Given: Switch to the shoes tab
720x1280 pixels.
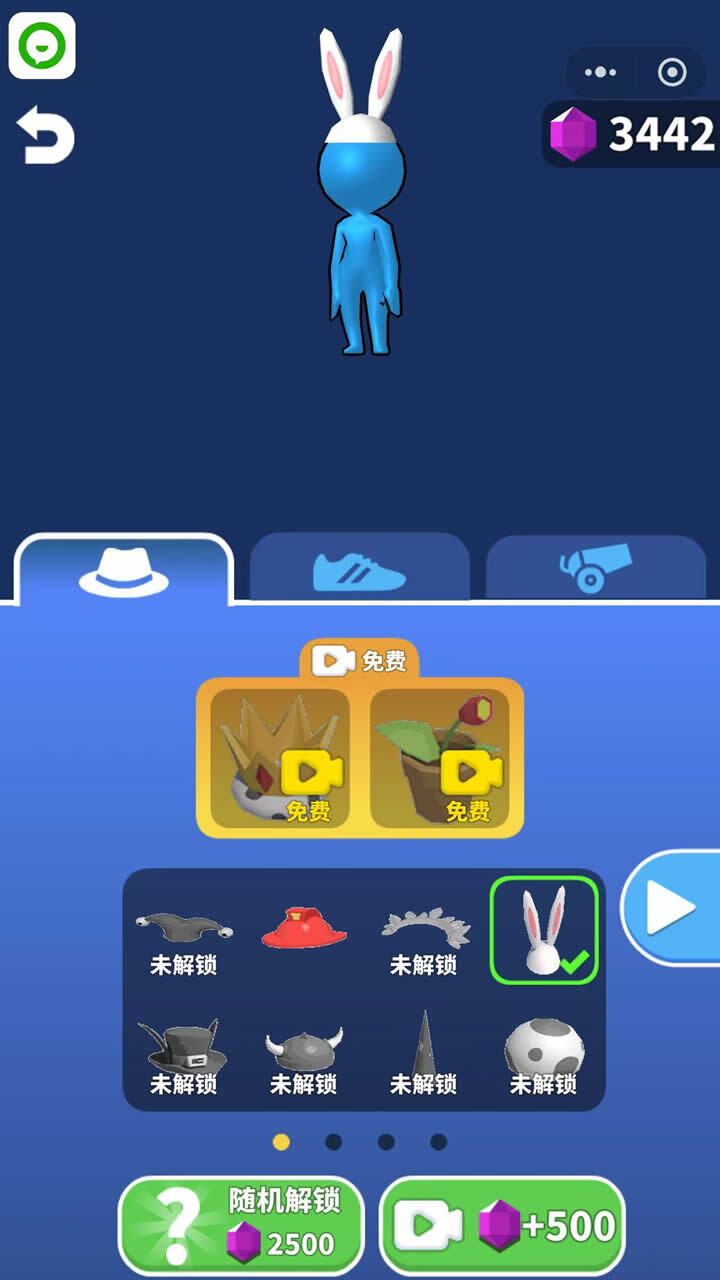Looking at the screenshot, I should (359, 570).
